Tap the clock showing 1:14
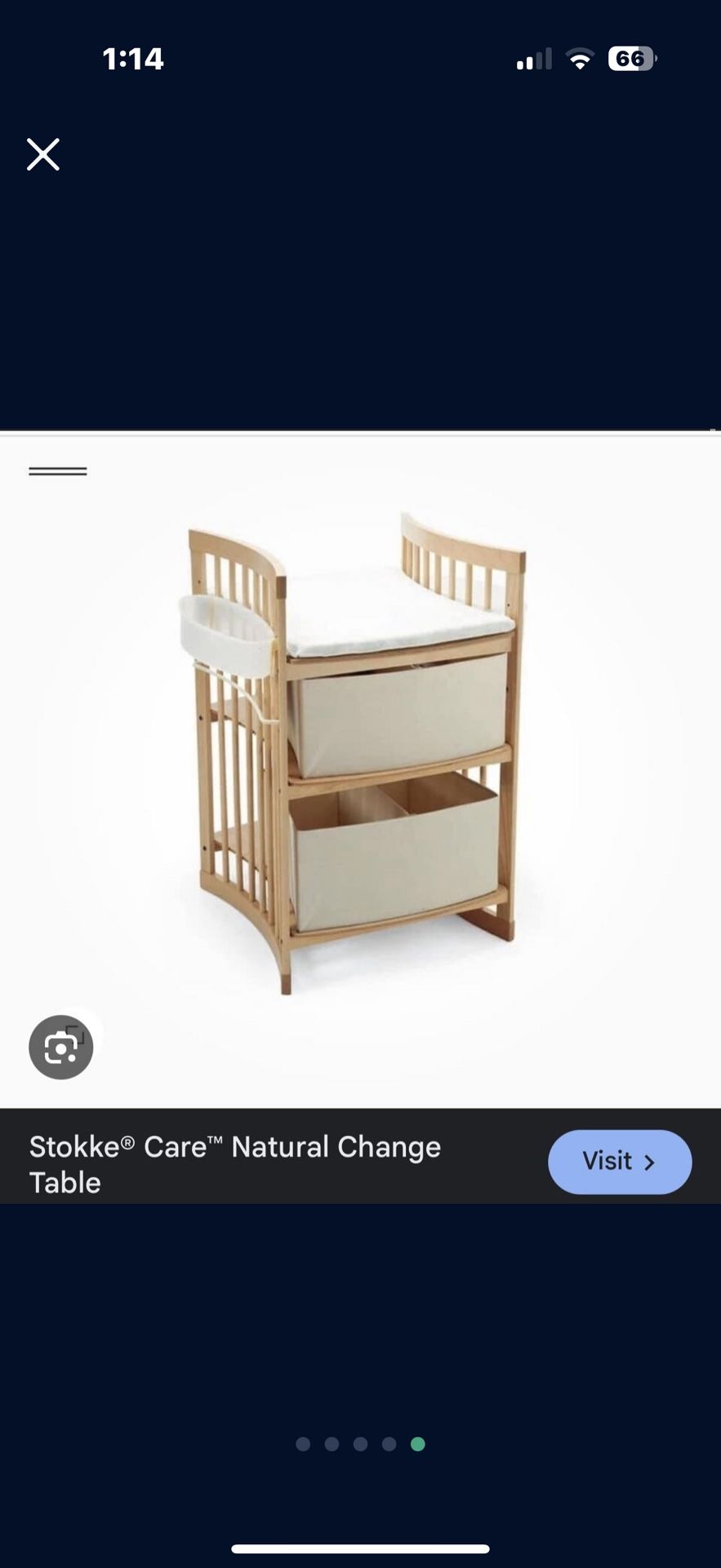This screenshot has height=1568, width=721. coord(133,57)
